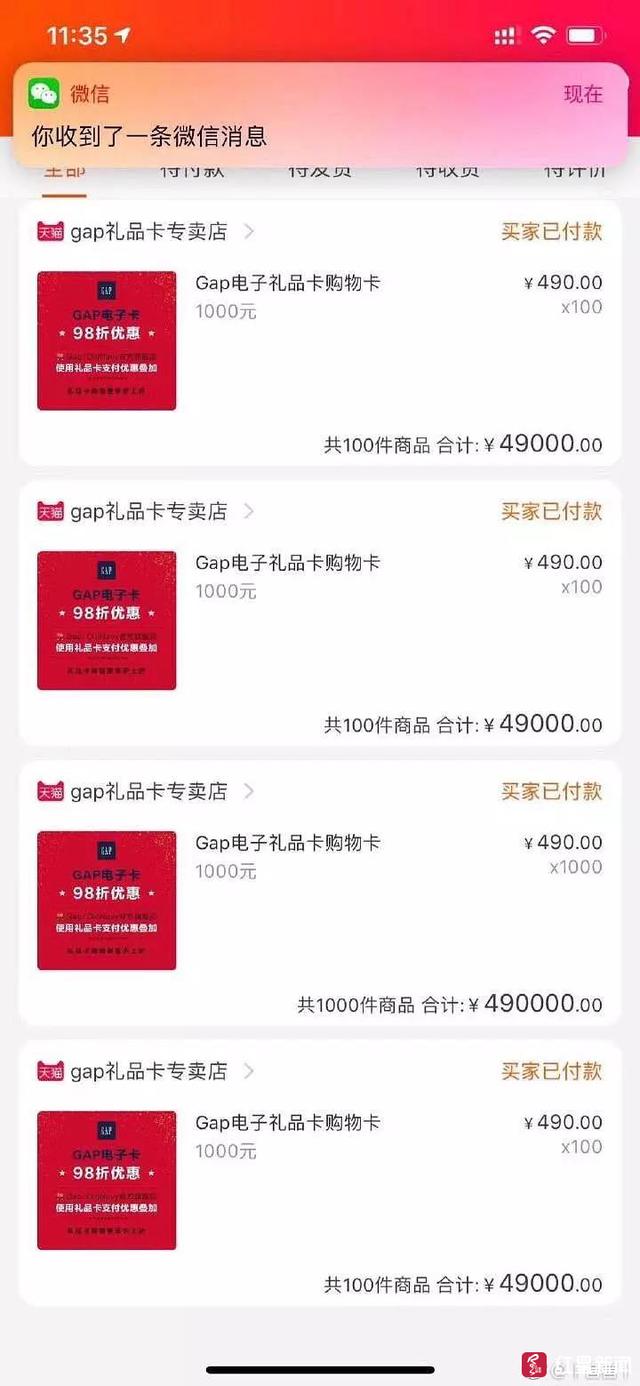Open the Gap gift card order totaling ¥490000.00
640x1386 pixels.
point(320,893)
